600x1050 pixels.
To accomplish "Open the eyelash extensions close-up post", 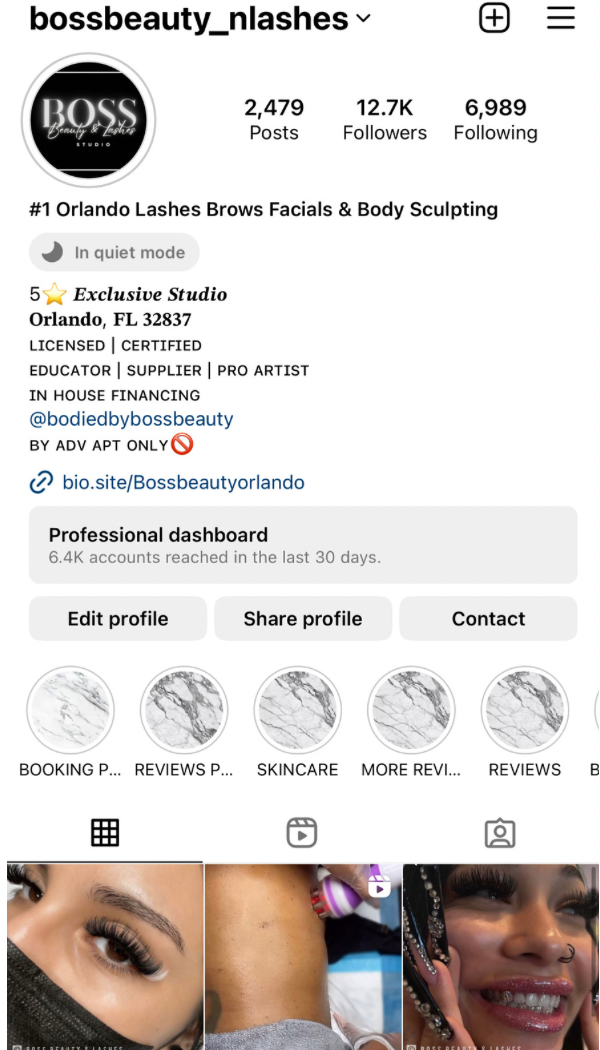I will tap(104, 956).
